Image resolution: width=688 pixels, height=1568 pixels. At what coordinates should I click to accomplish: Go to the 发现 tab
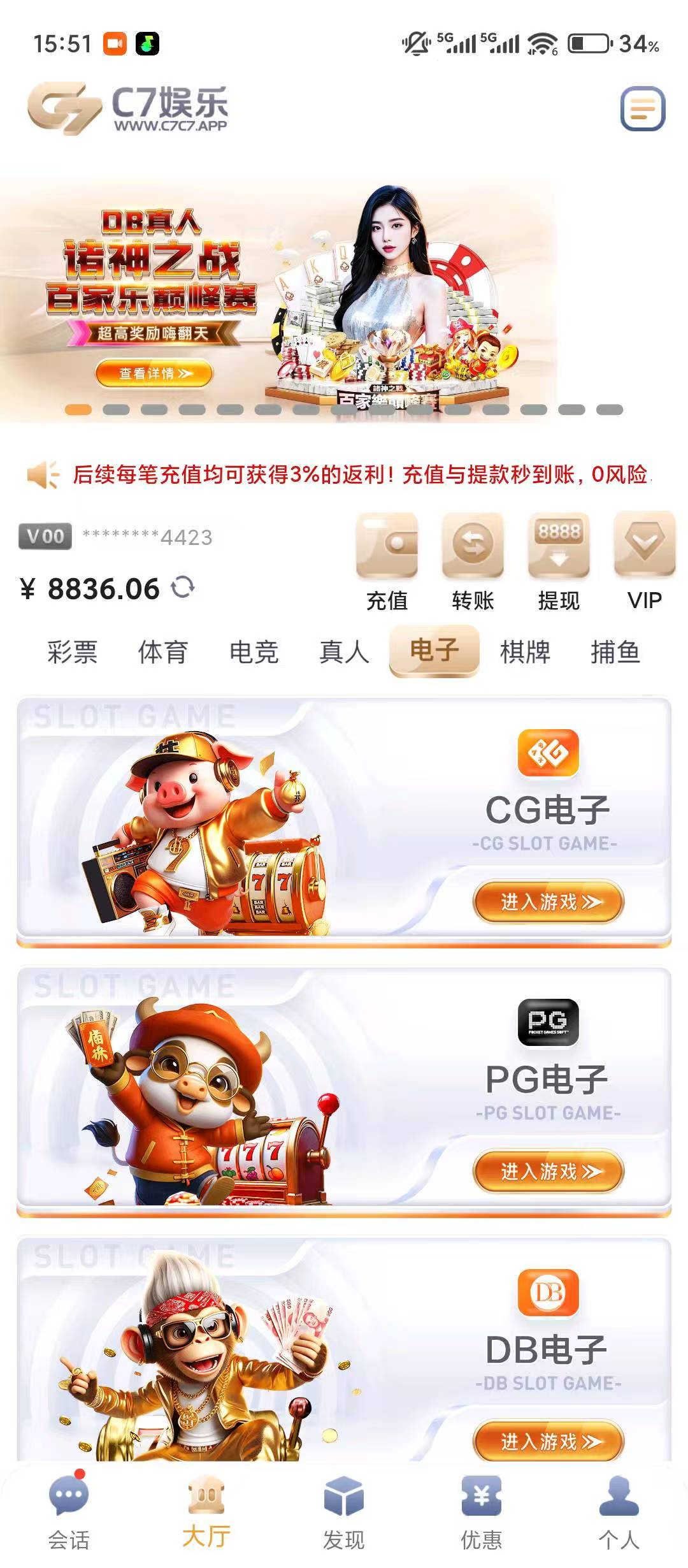click(344, 1513)
